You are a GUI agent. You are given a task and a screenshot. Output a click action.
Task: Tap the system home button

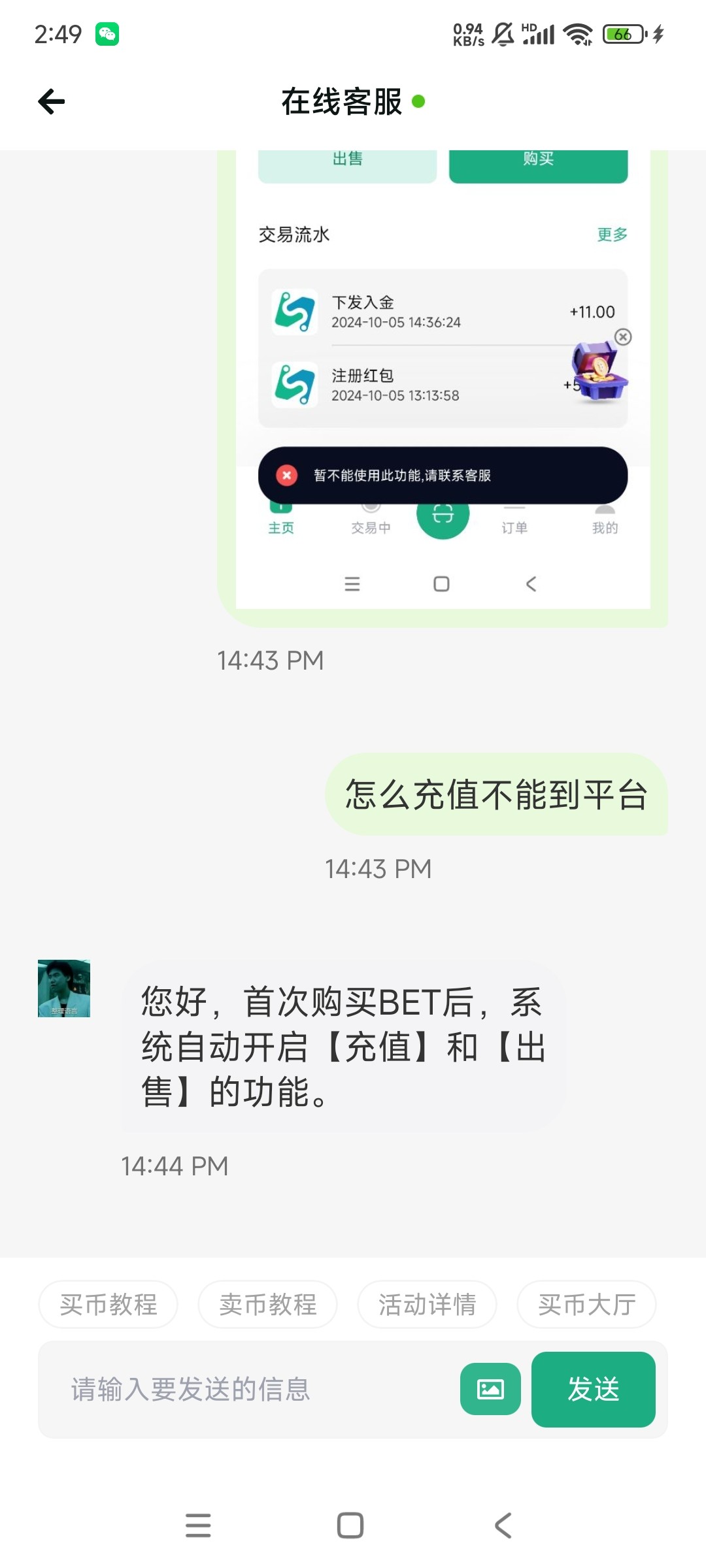point(350,1526)
